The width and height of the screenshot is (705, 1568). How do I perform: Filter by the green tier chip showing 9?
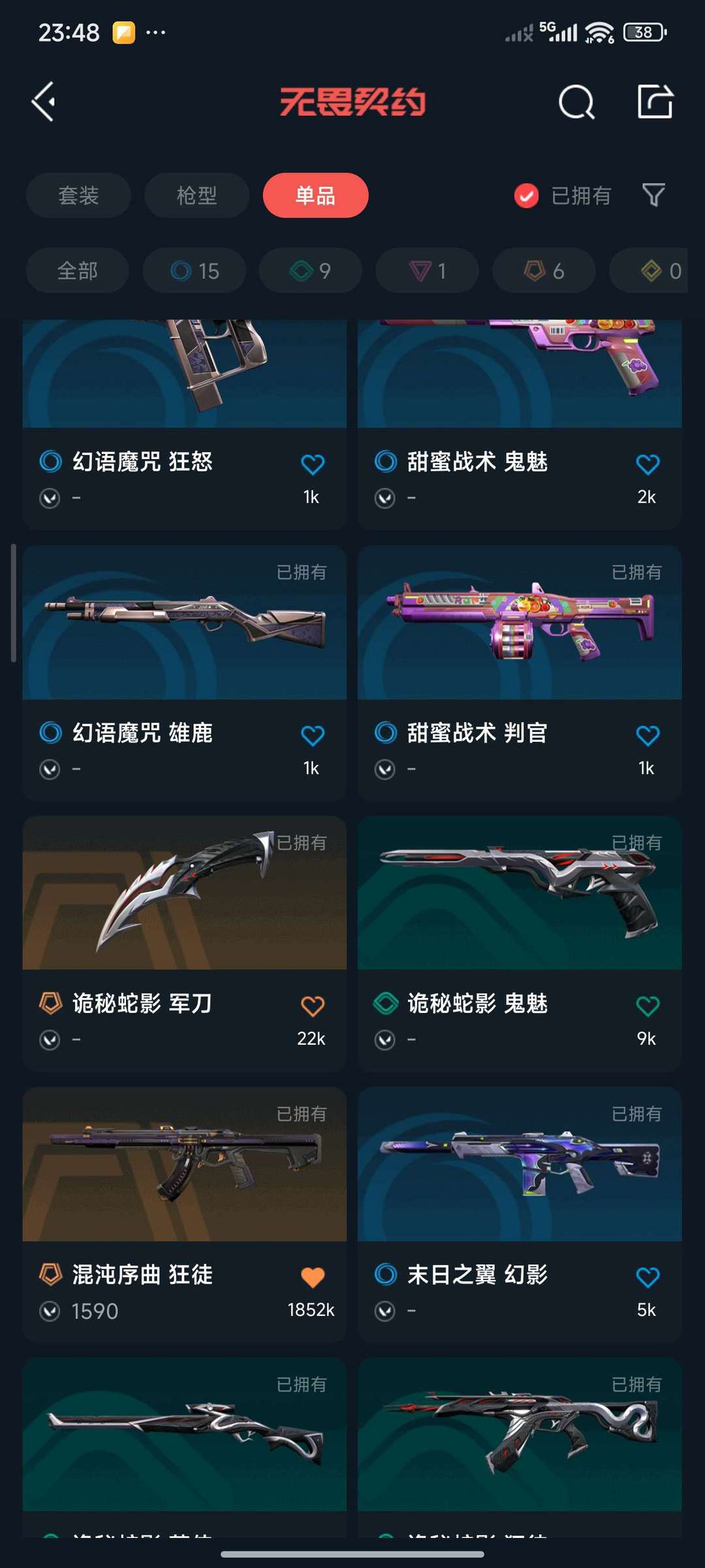(x=310, y=270)
